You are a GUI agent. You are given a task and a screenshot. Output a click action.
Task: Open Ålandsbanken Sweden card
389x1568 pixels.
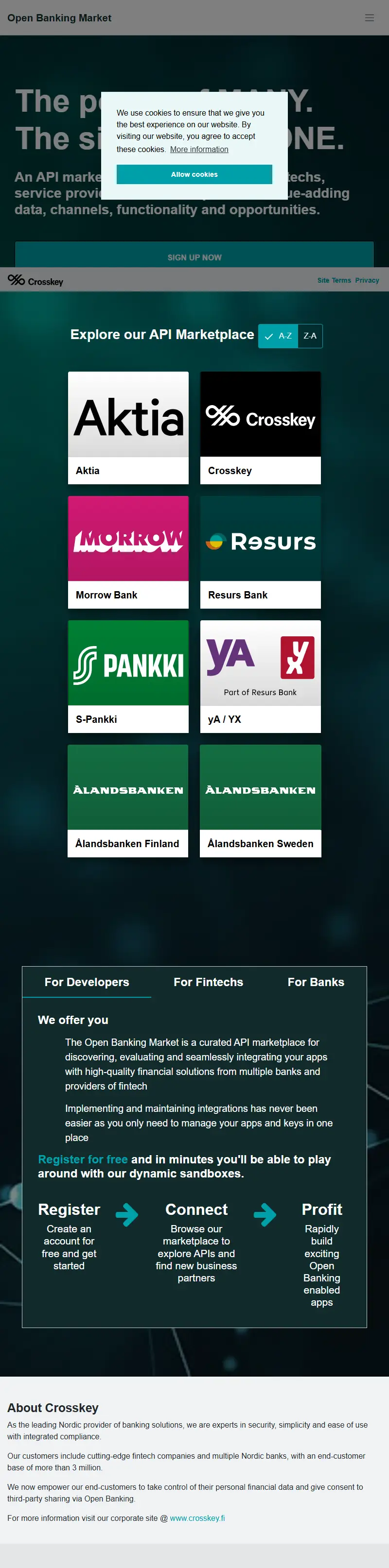260,801
